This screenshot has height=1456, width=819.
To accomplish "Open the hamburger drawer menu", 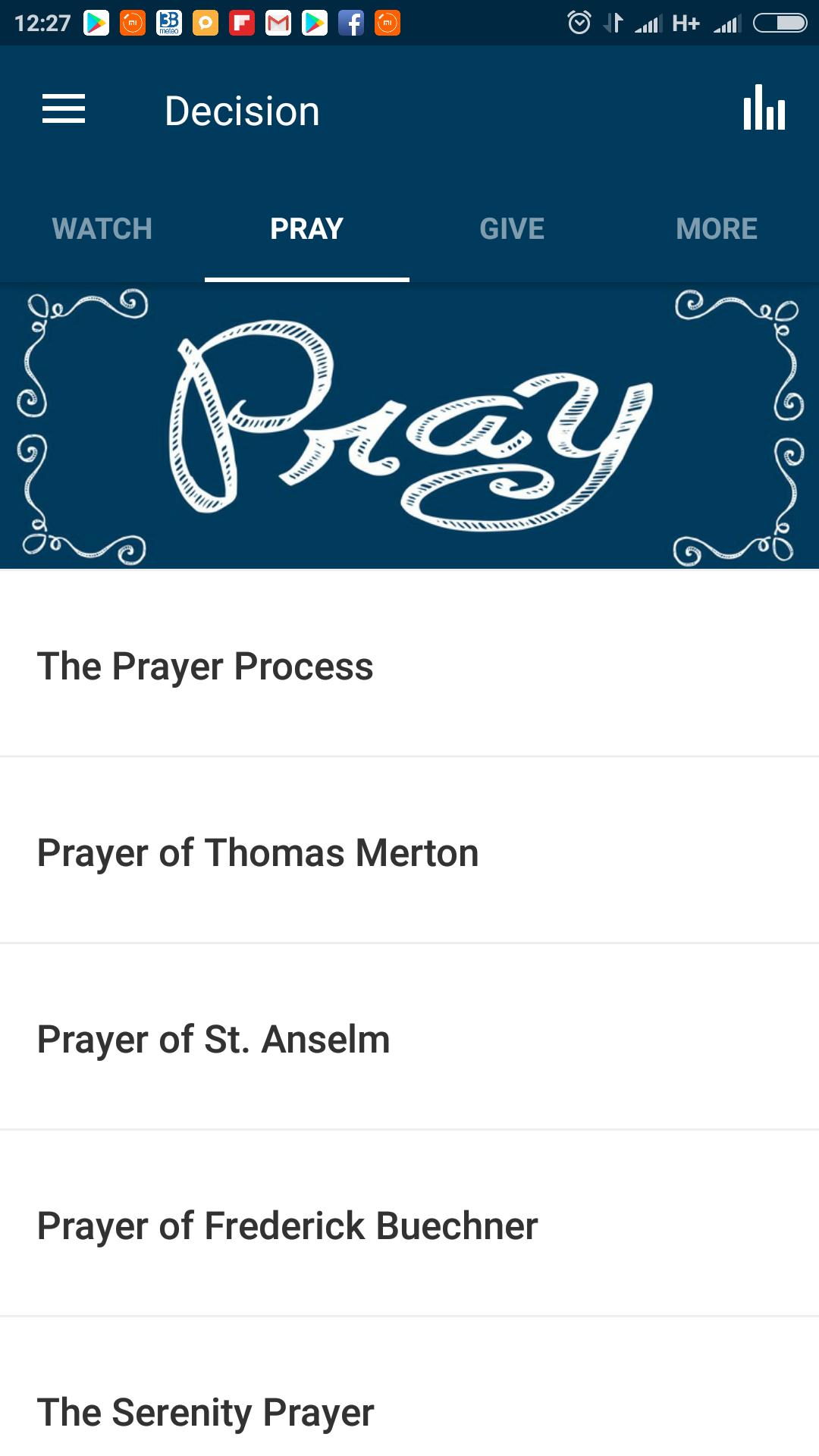I will pos(64,109).
